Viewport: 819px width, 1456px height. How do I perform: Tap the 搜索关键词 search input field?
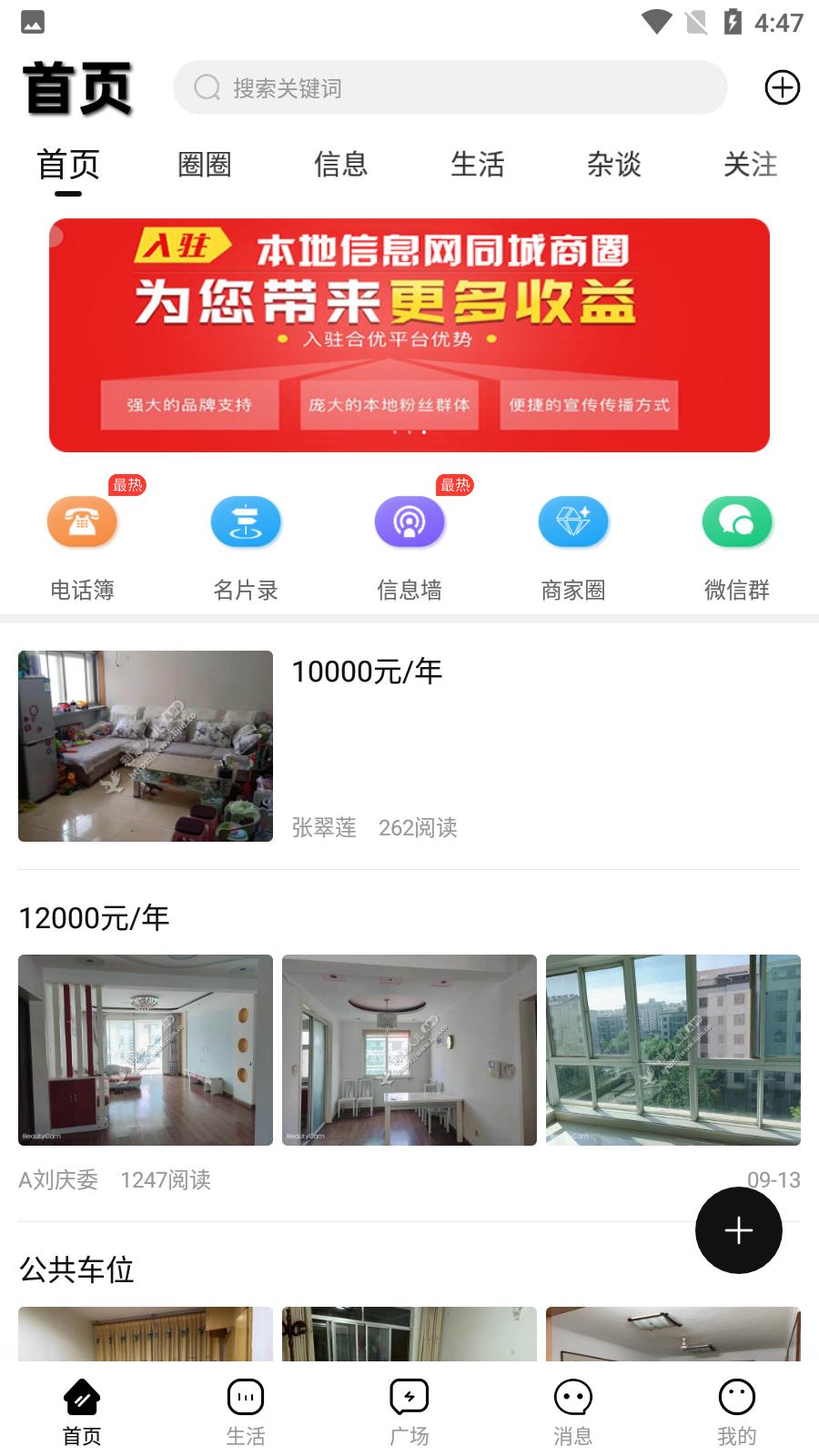coord(450,87)
